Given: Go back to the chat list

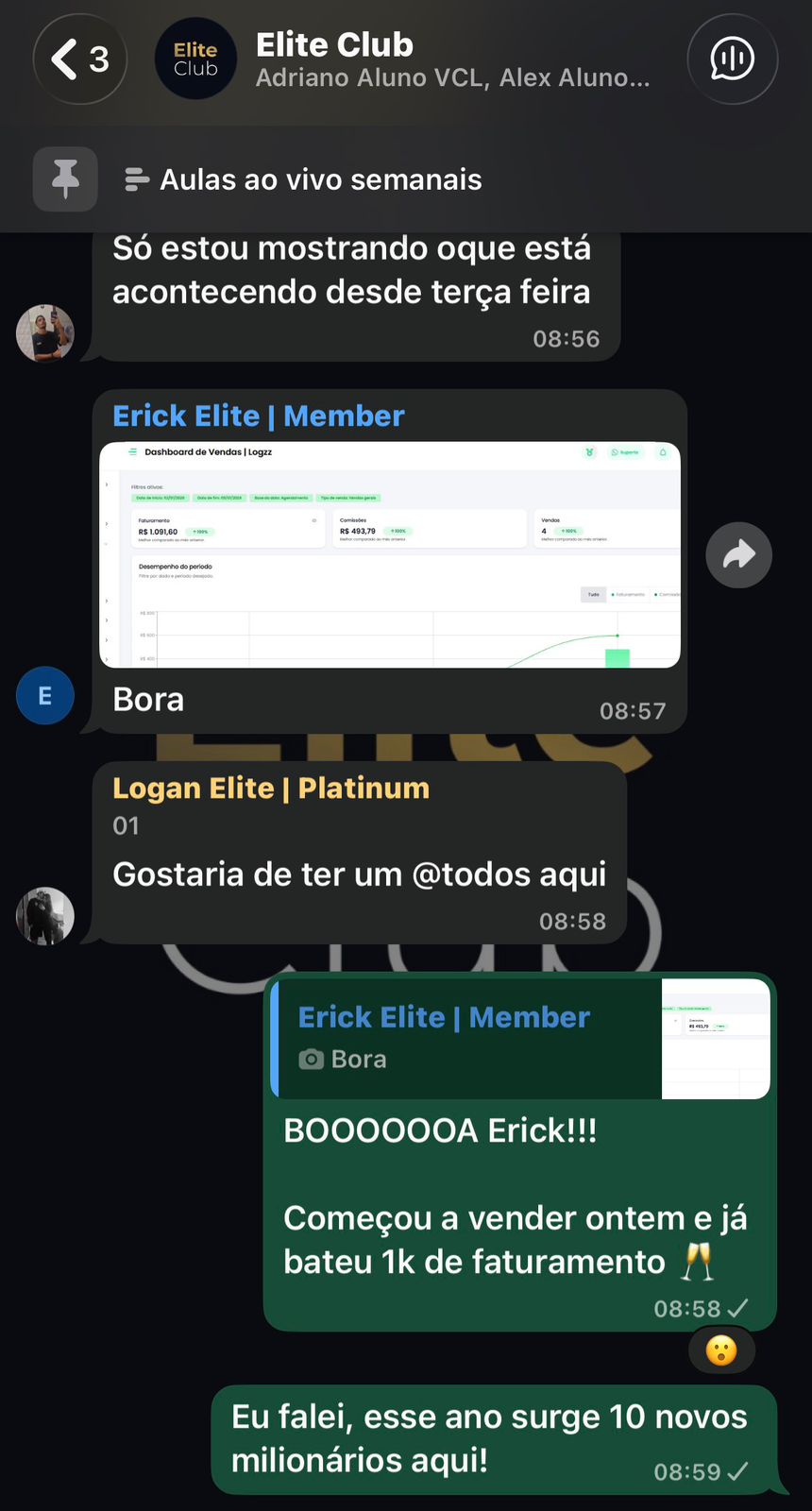Looking at the screenshot, I should click(79, 59).
